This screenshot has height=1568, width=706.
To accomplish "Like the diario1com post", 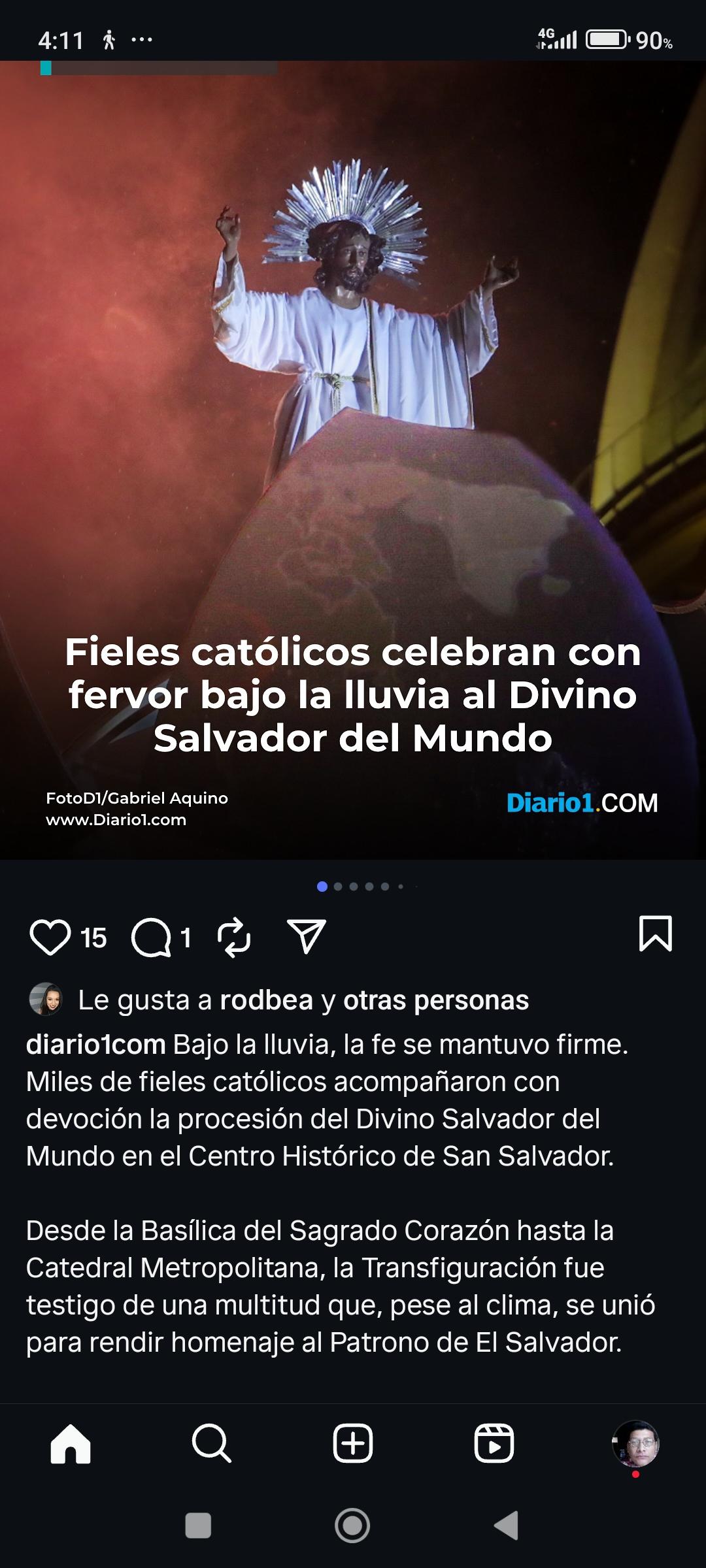I will tap(50, 937).
